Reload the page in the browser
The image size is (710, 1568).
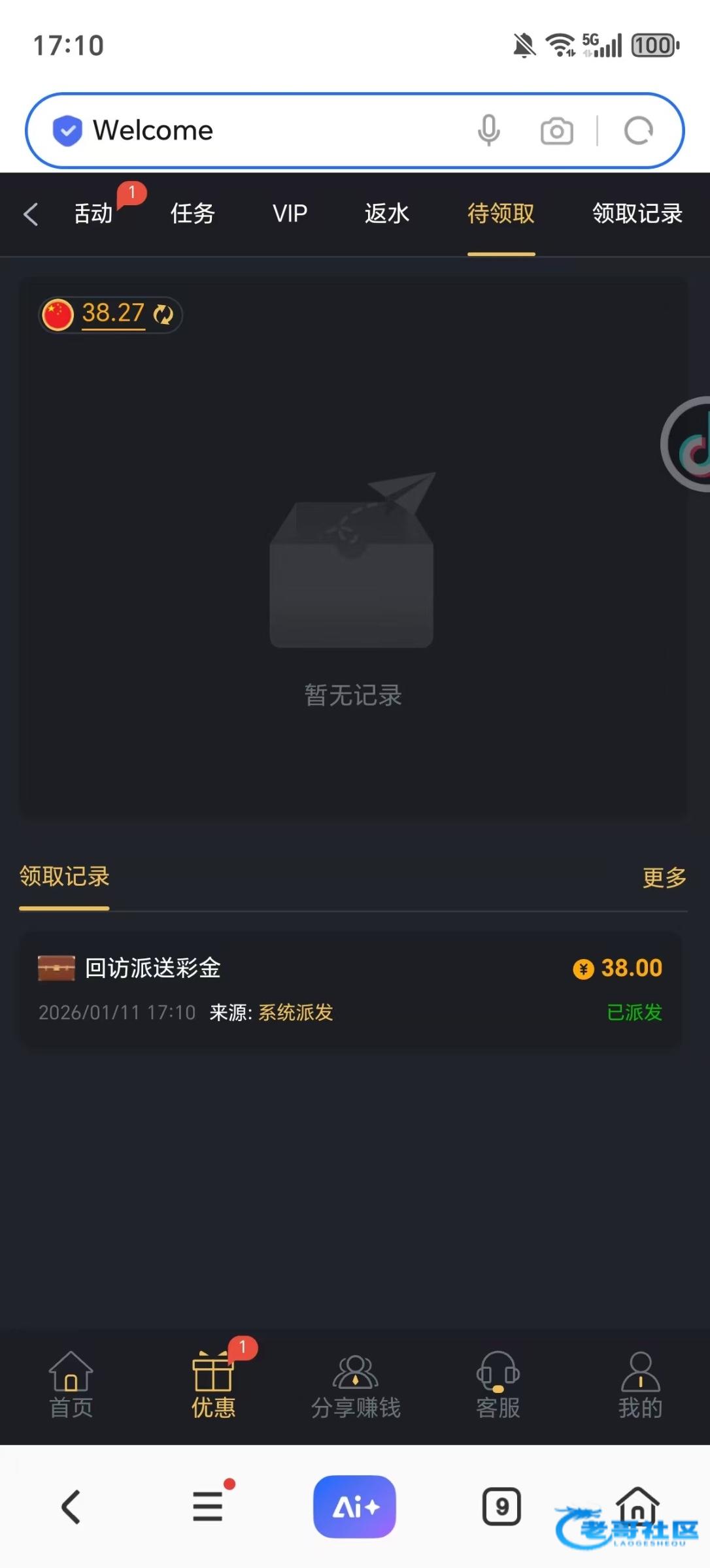(x=638, y=131)
